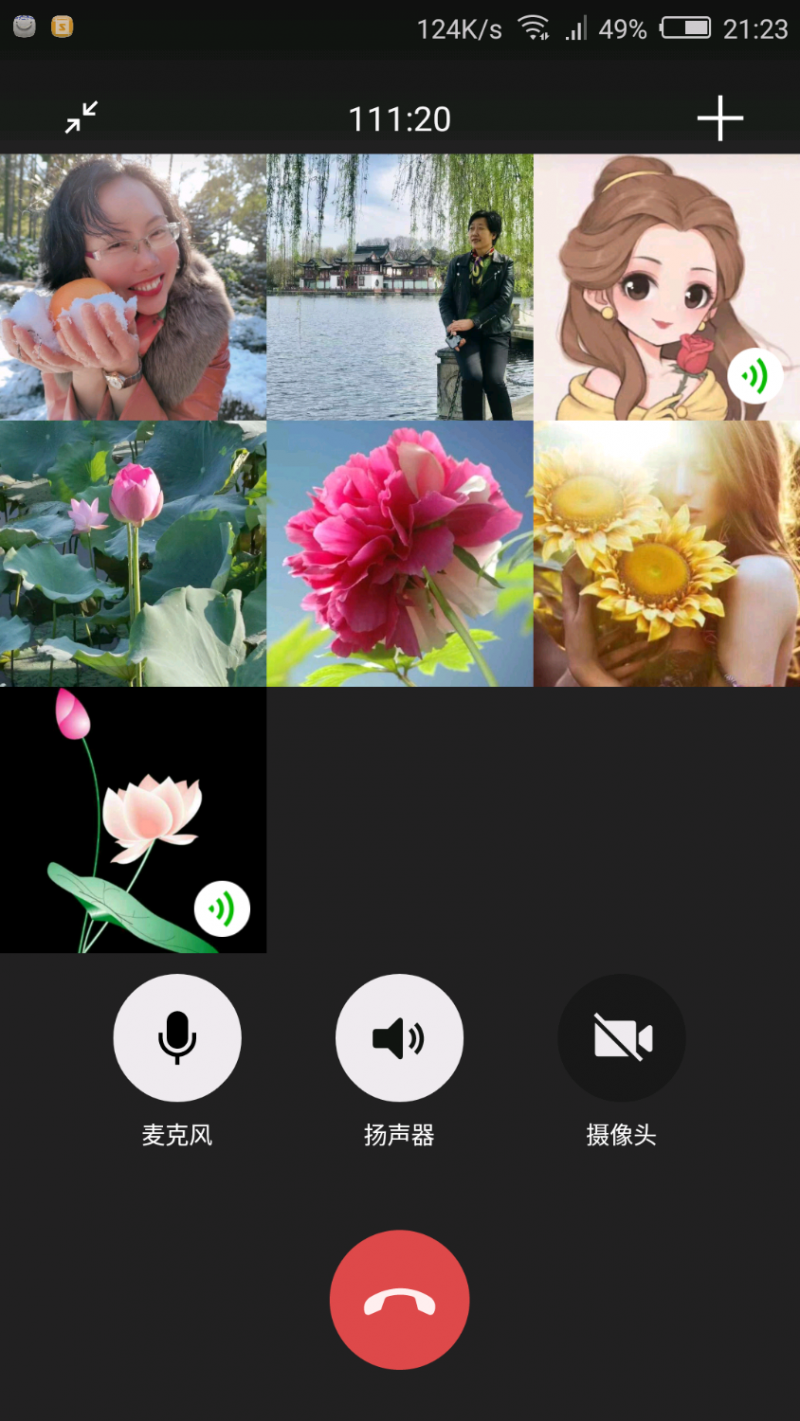Tap the battery indicator in the status bar
800x1421 pixels.
(686, 28)
